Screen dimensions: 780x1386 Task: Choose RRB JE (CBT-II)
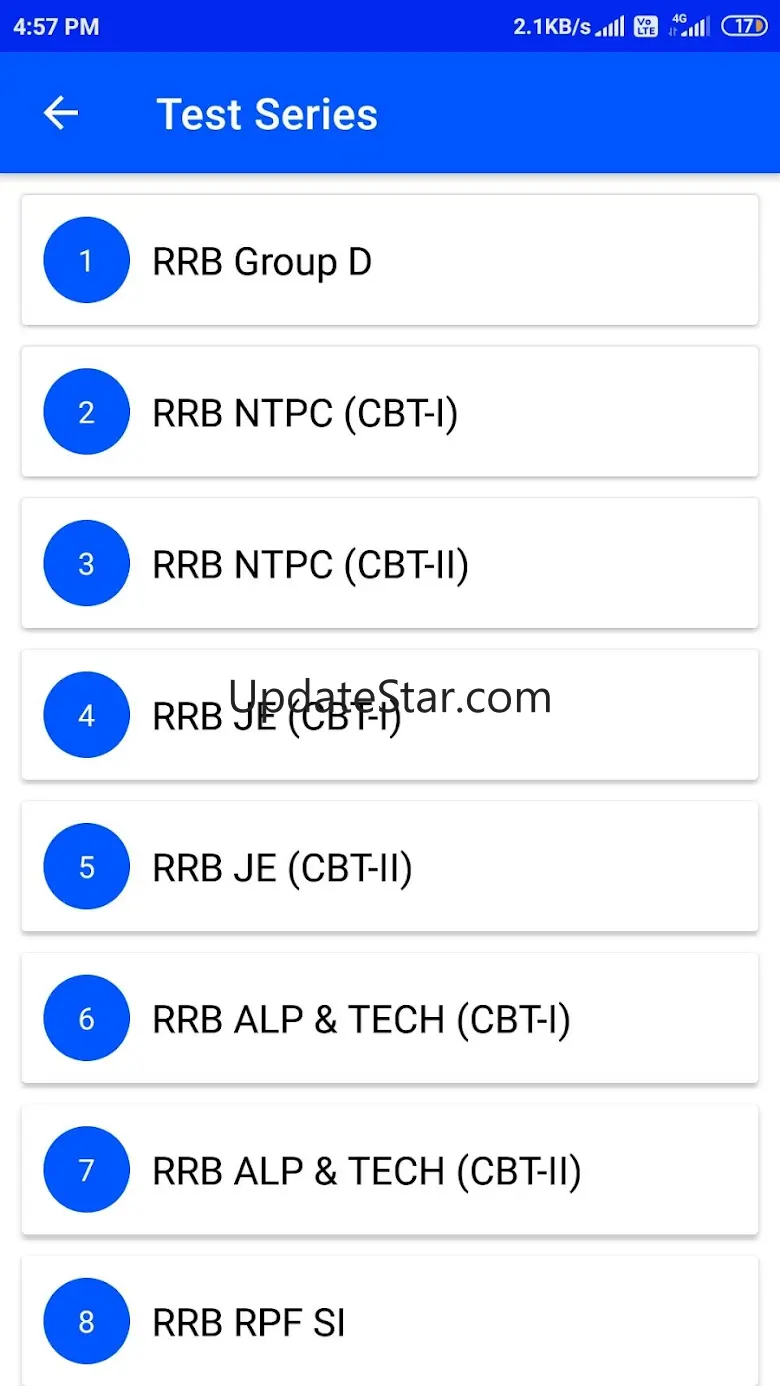[x=390, y=867]
